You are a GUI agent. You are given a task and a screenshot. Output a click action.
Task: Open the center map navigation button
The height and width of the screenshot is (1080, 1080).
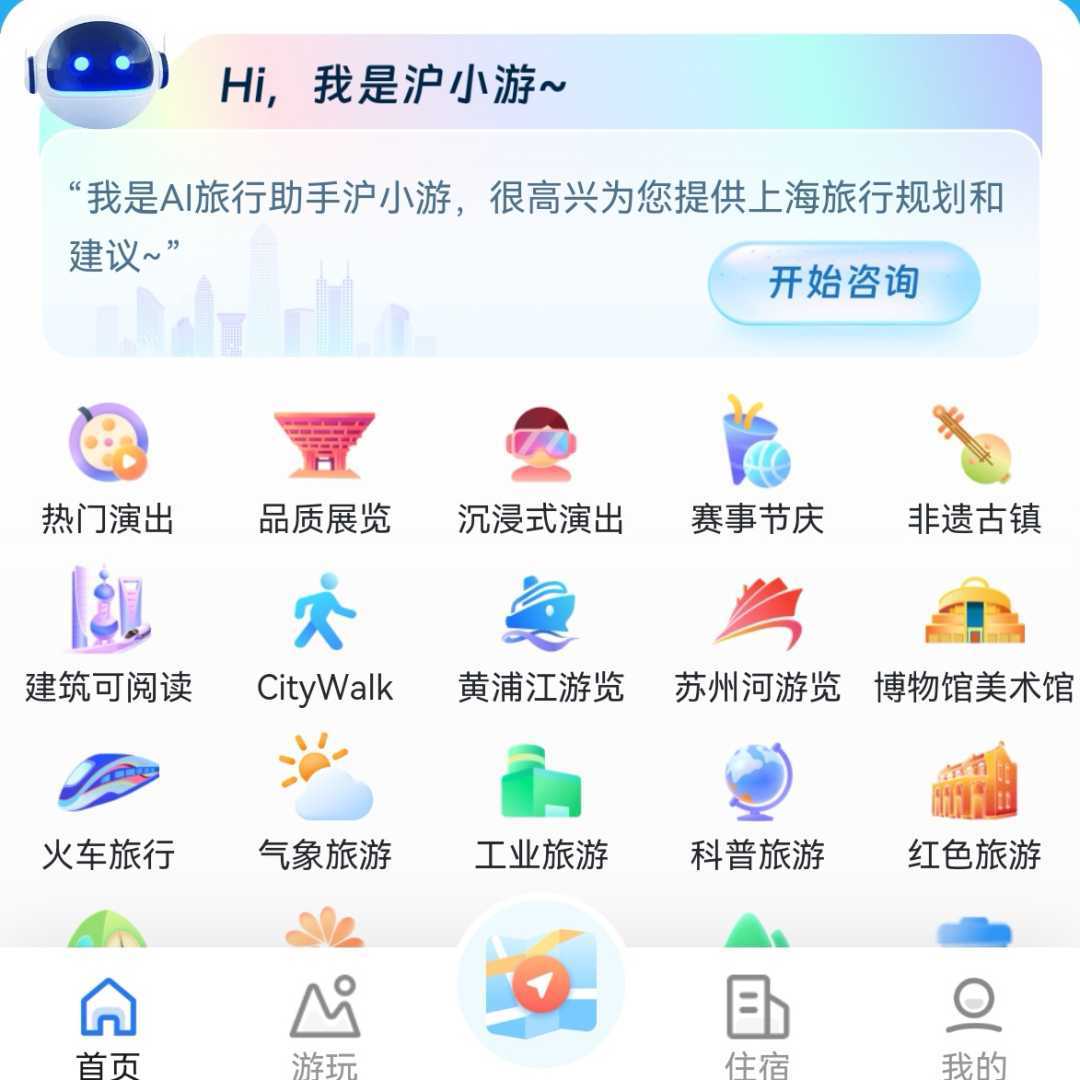click(540, 985)
